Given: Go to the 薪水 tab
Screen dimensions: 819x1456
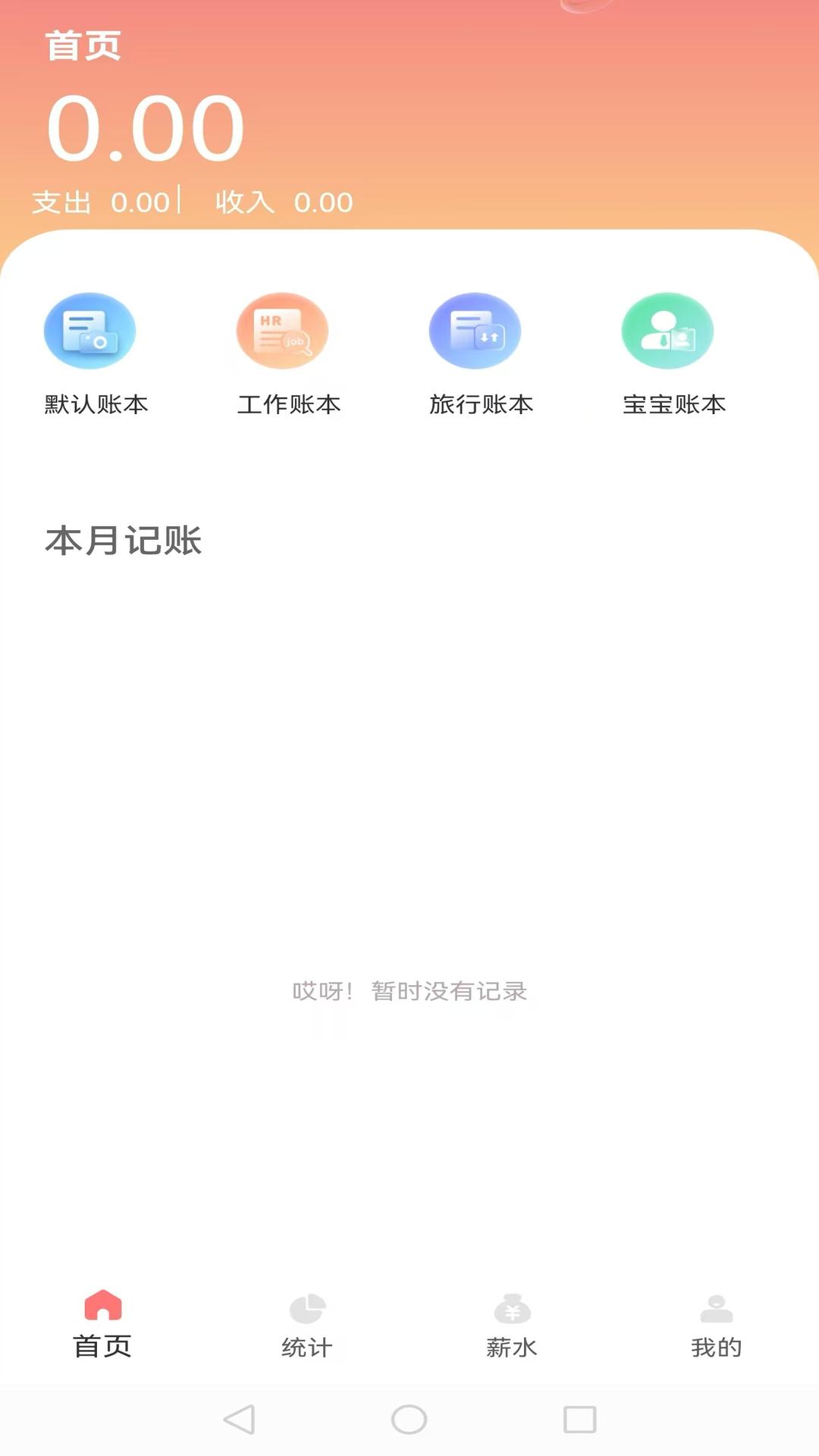Looking at the screenshot, I should point(512,1325).
